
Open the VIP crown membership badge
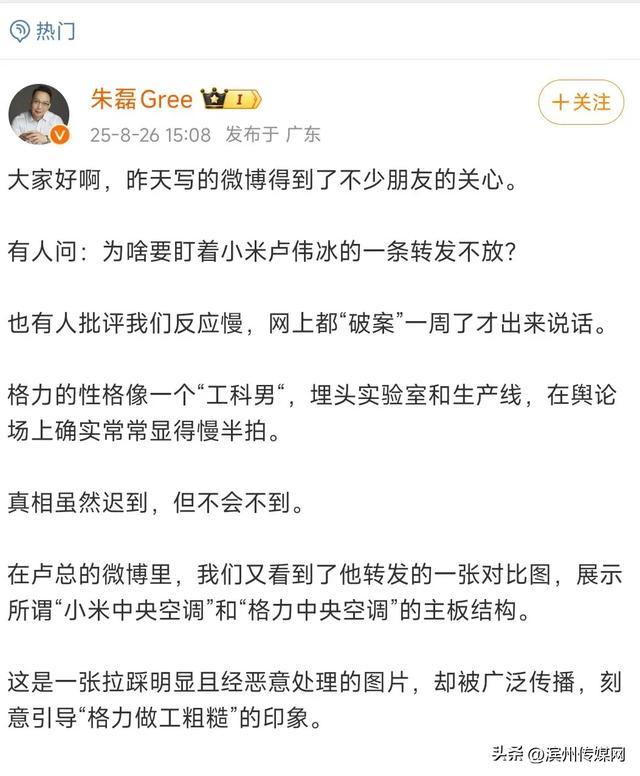click(x=230, y=99)
